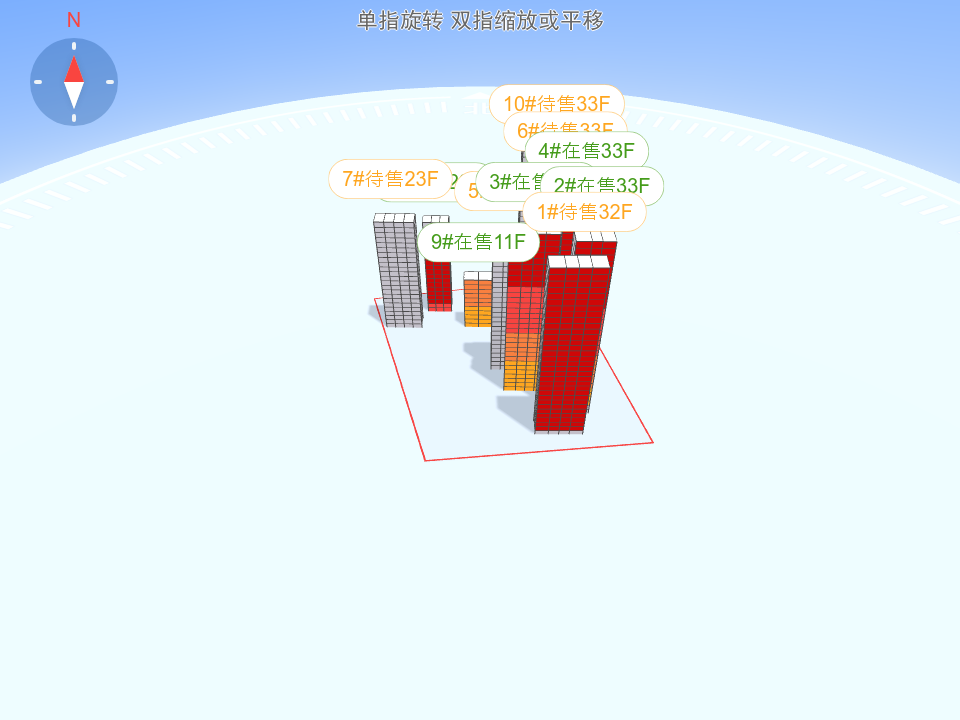Choose the 7# 待售 23F building tag
This screenshot has width=960, height=720.
(x=390, y=179)
